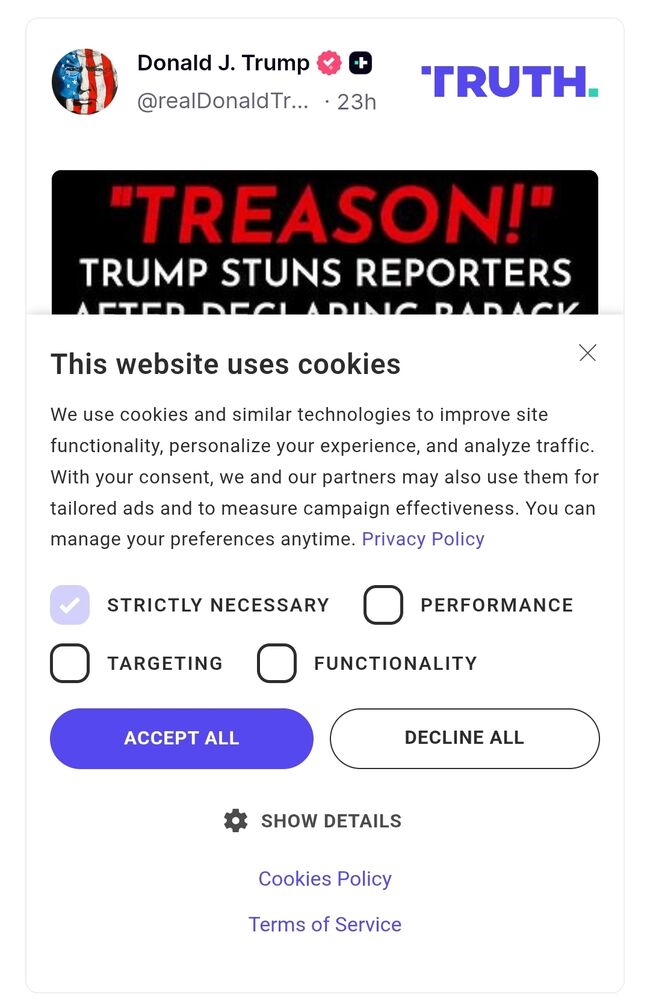Open Donald J. Trump's profile avatar
The width and height of the screenshot is (650, 1006).
pos(85,81)
